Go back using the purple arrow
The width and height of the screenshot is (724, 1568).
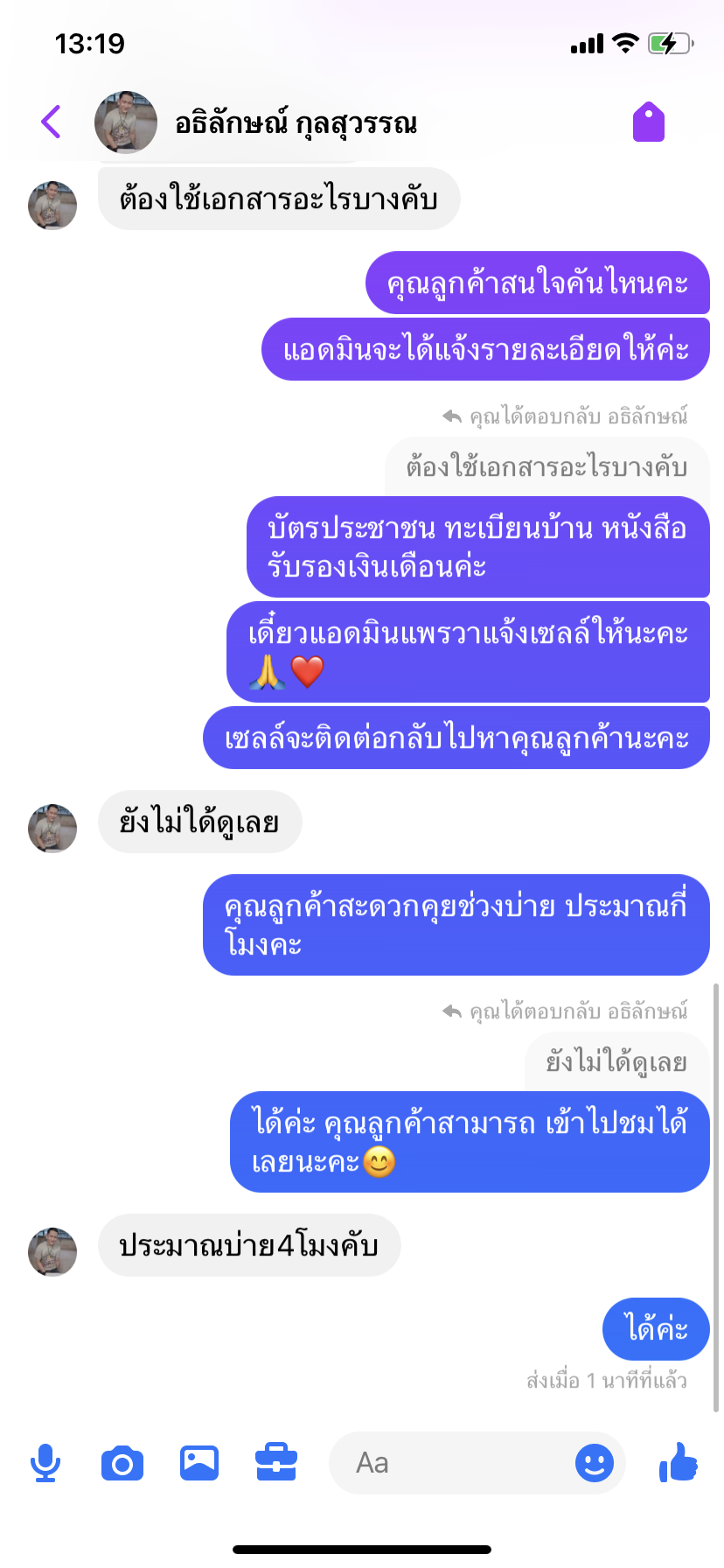pyautogui.click(x=52, y=122)
